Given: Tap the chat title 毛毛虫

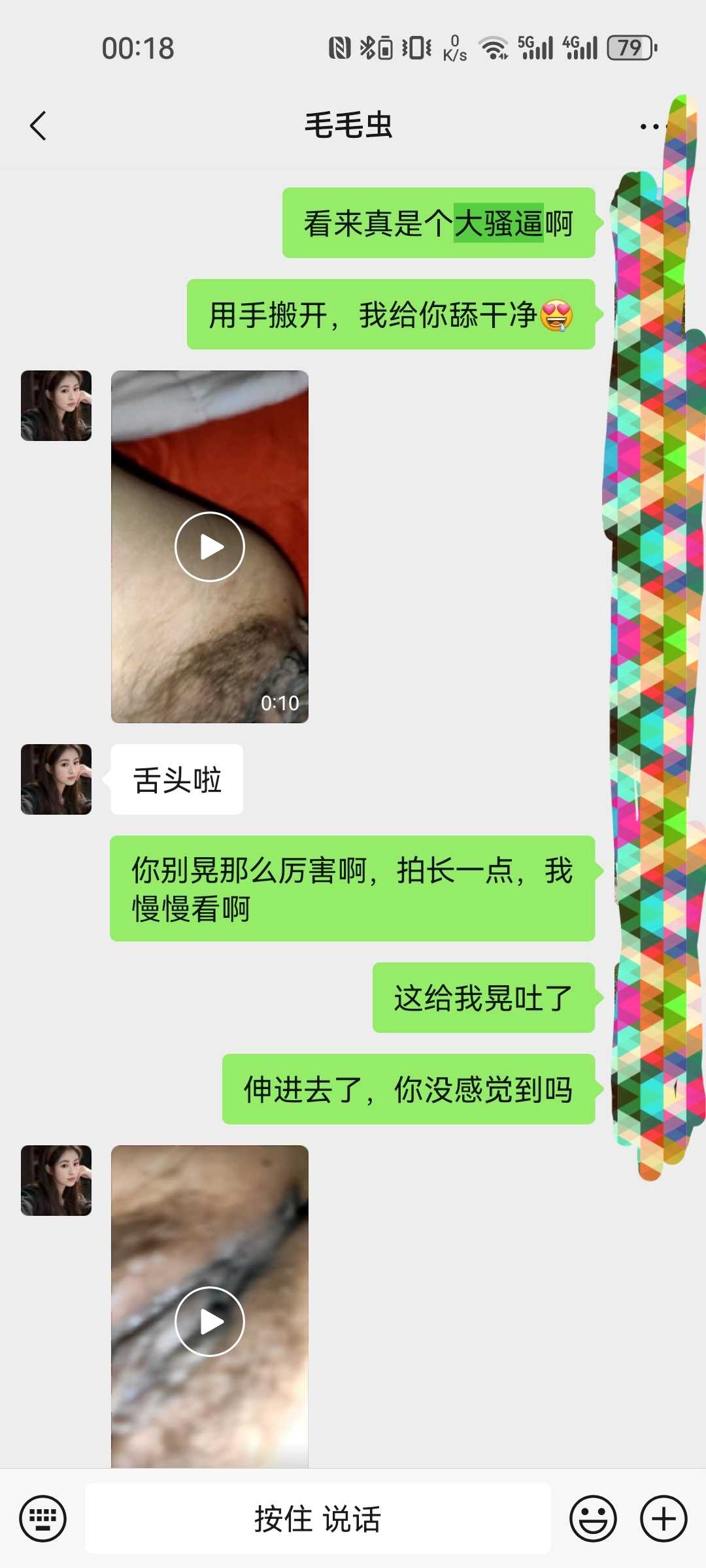Looking at the screenshot, I should [x=351, y=126].
